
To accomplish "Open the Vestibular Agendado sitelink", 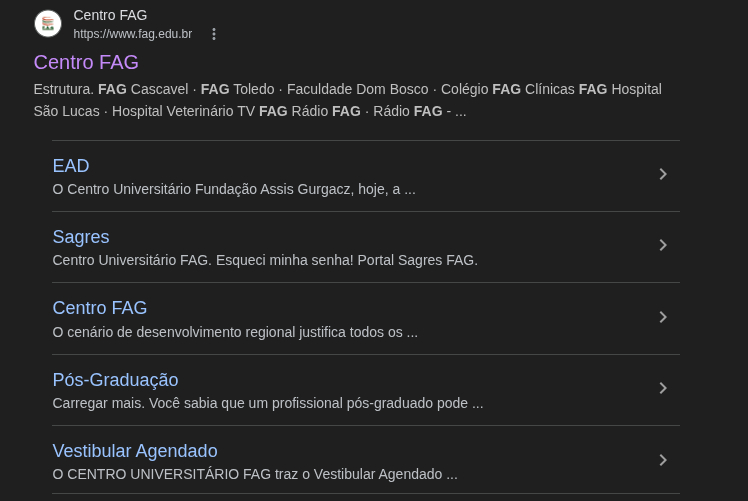I will 135,451.
